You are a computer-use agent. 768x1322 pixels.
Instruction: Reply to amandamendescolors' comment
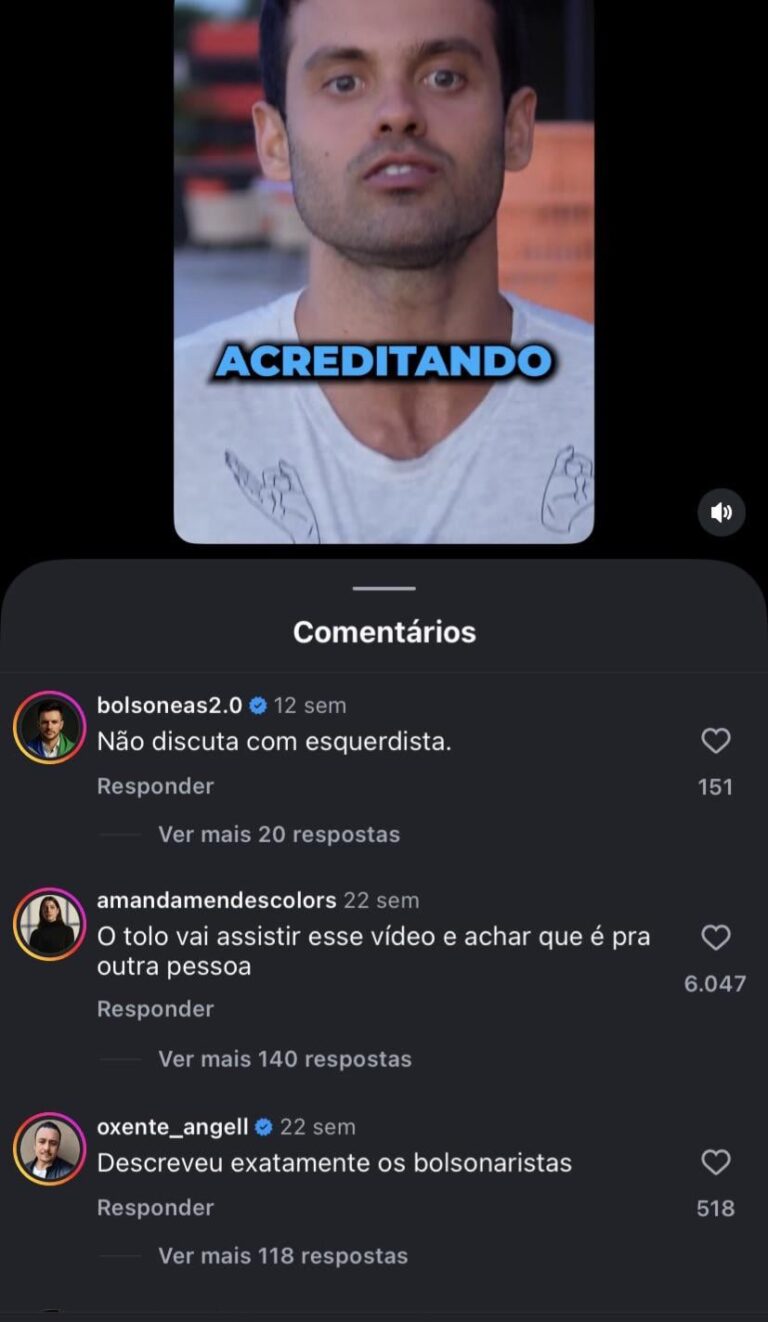(x=155, y=1009)
